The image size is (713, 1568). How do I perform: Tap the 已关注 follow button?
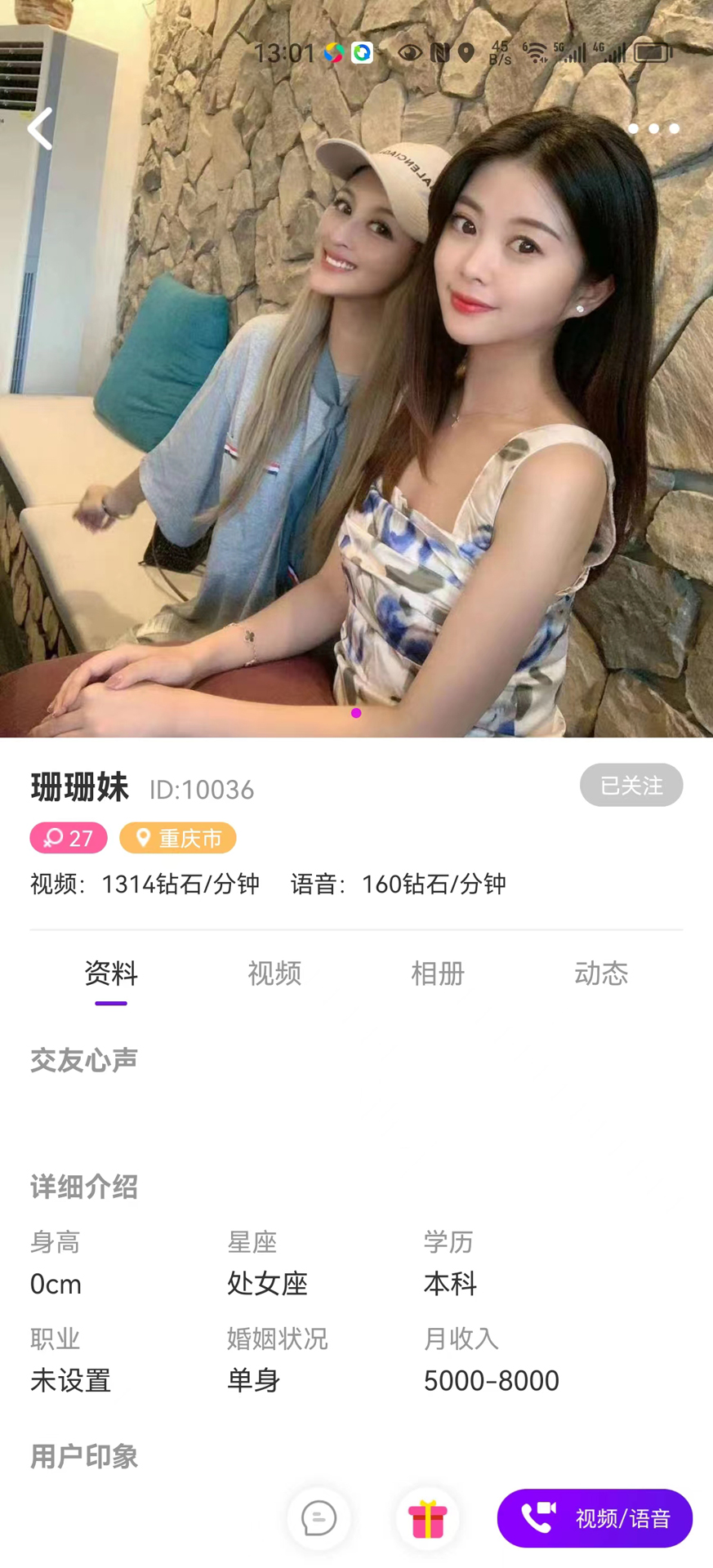(x=631, y=785)
